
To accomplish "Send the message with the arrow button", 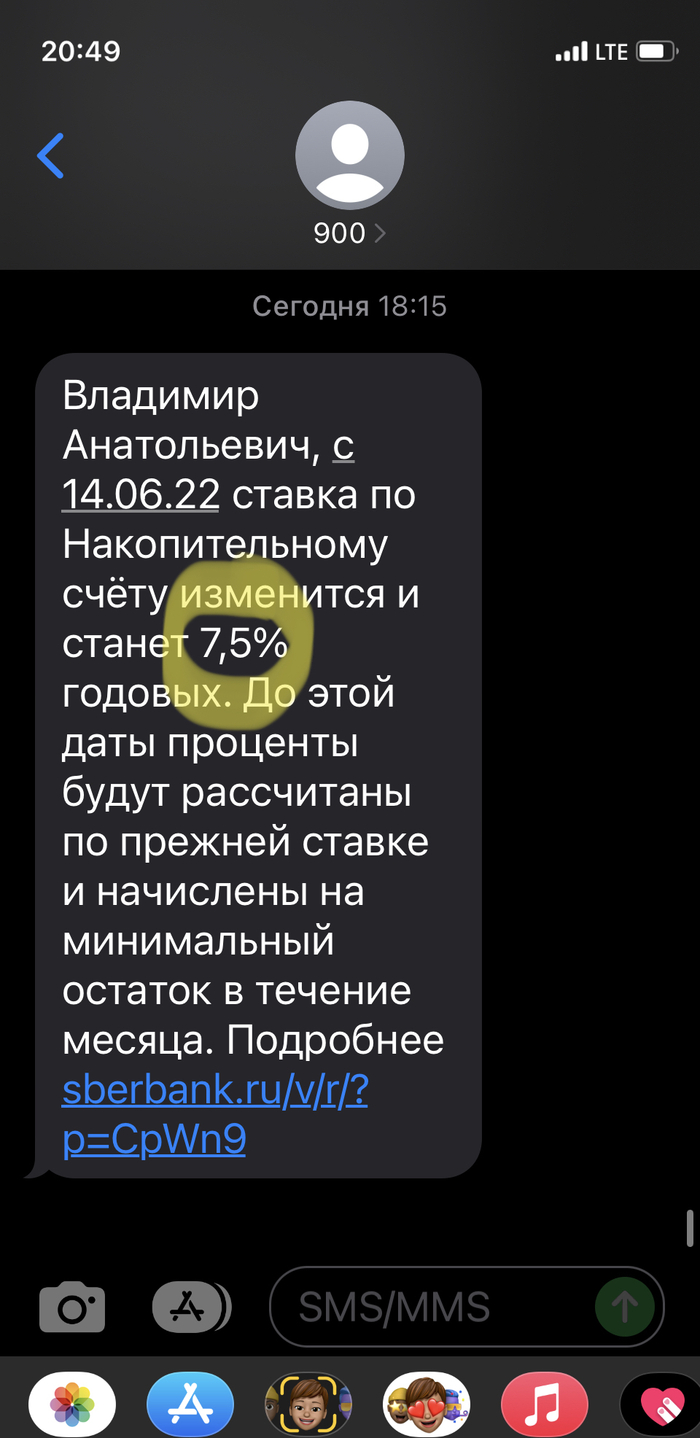I will click(x=625, y=1305).
